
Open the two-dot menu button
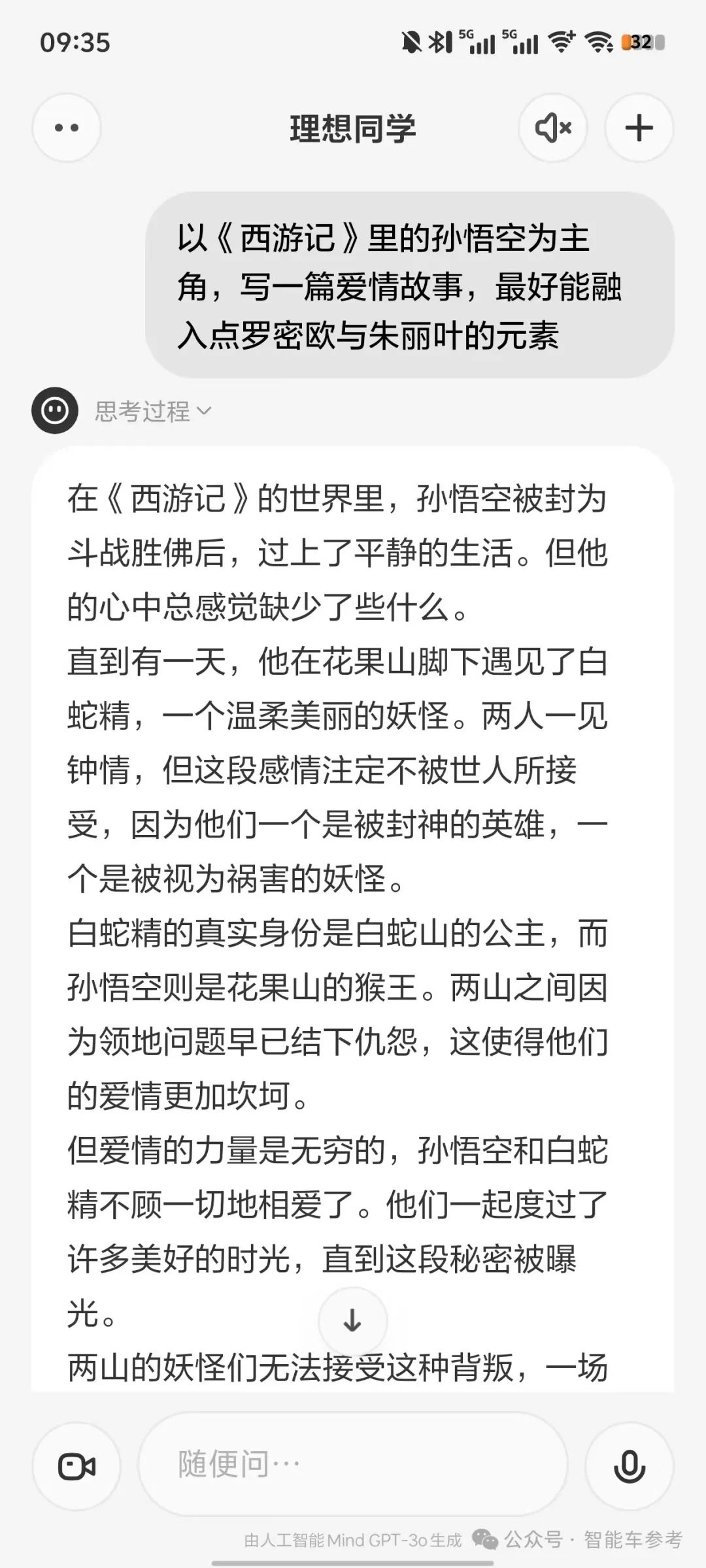coord(67,128)
